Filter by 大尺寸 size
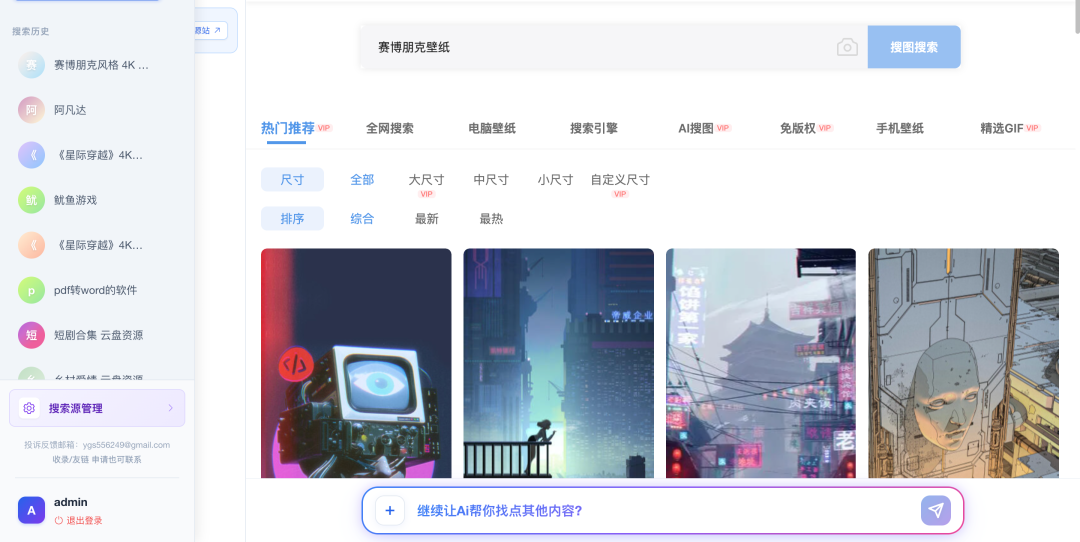 [x=426, y=180]
